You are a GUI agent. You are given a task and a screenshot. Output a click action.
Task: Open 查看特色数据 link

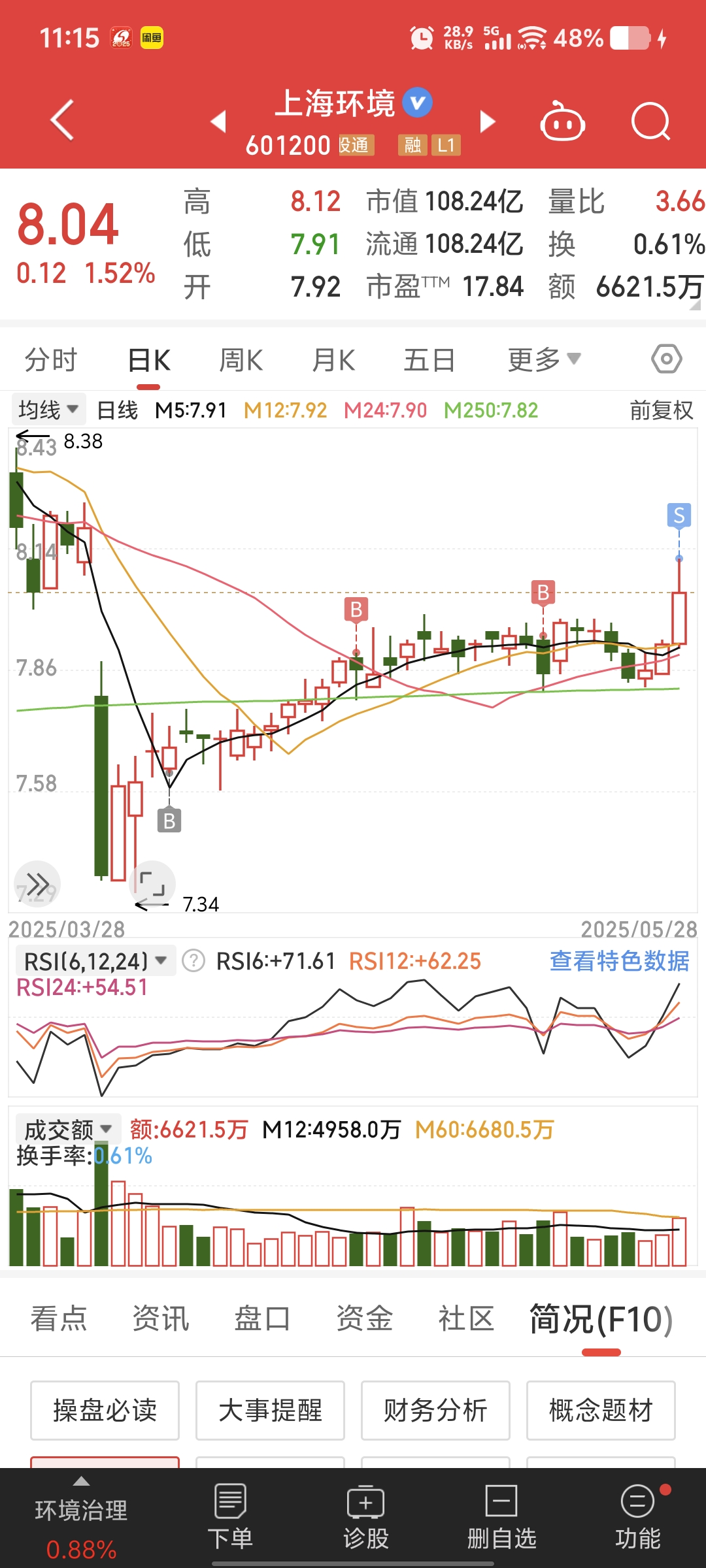click(619, 961)
